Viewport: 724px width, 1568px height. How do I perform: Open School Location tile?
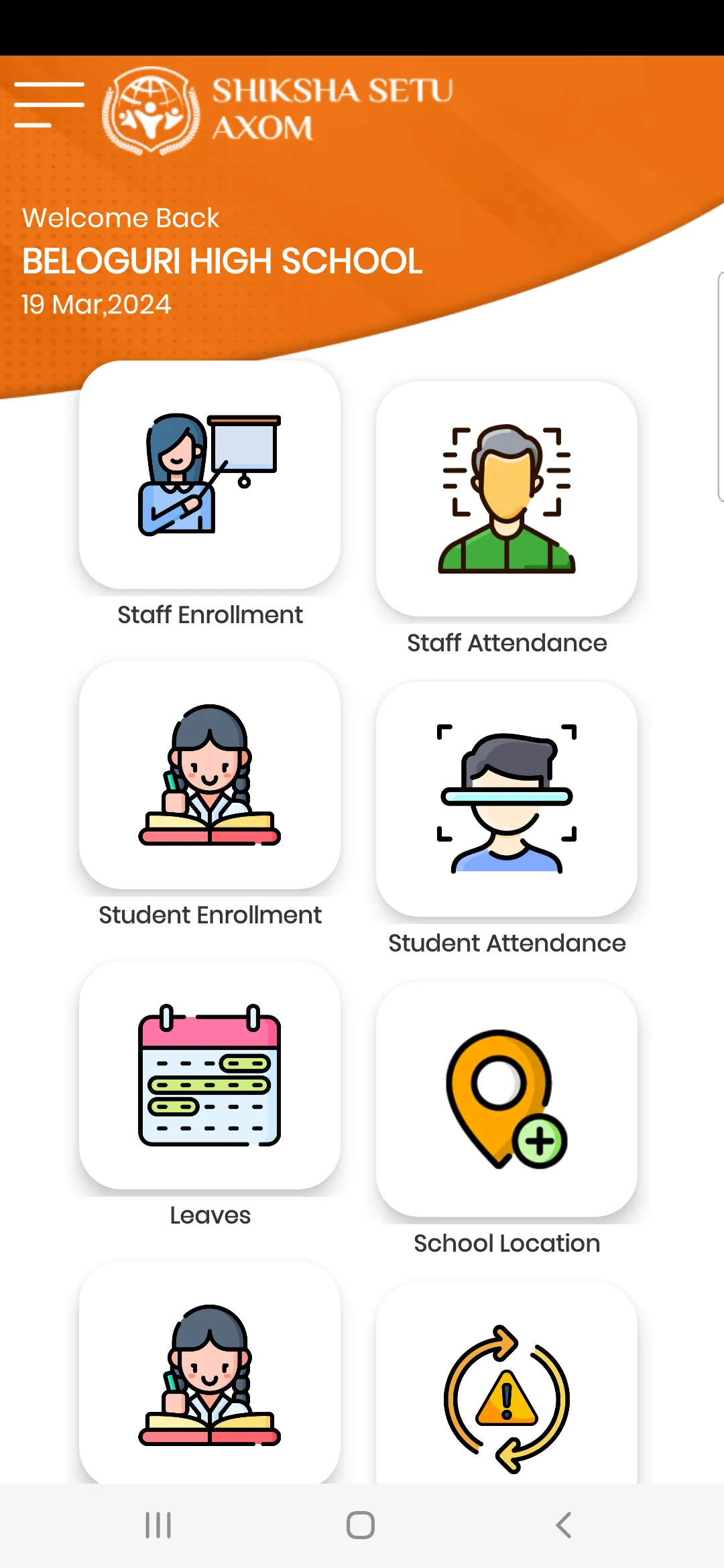click(507, 1100)
